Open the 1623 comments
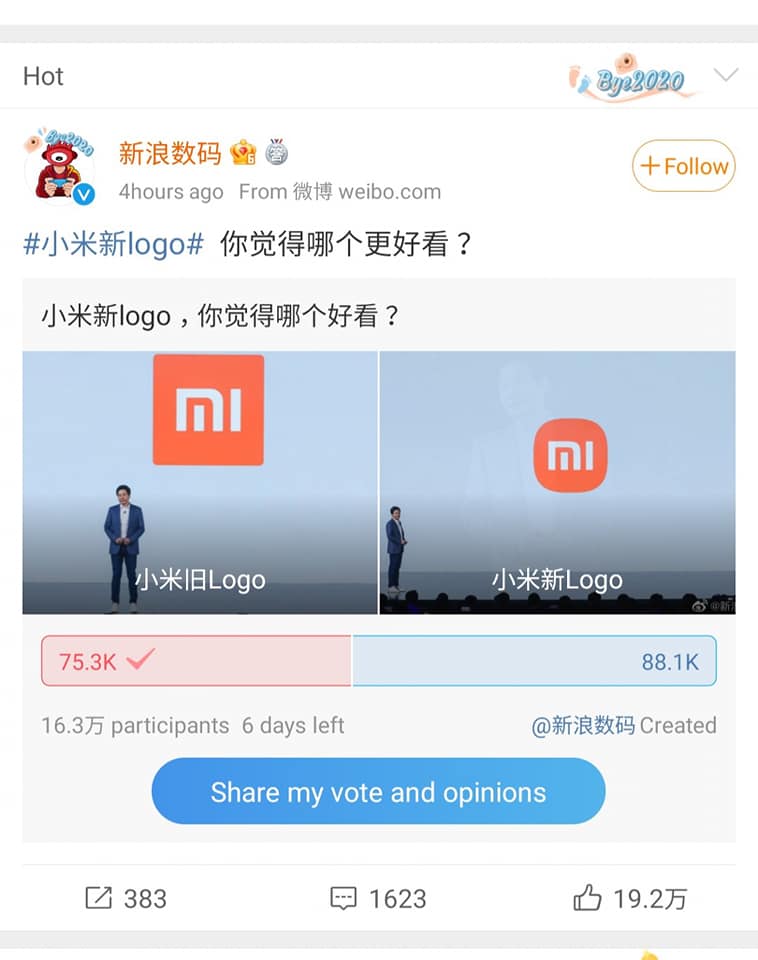Viewport: 758px width, 960px height. [x=378, y=898]
